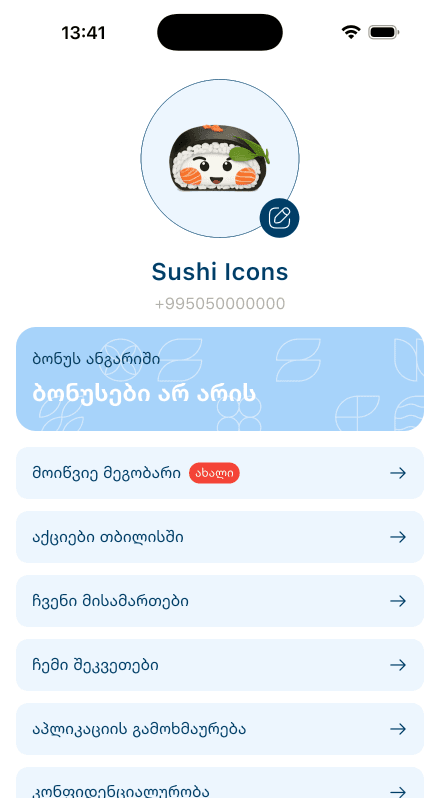Open აქციები თბილისში row
The height and width of the screenshot is (798, 440).
pyautogui.click(x=220, y=537)
